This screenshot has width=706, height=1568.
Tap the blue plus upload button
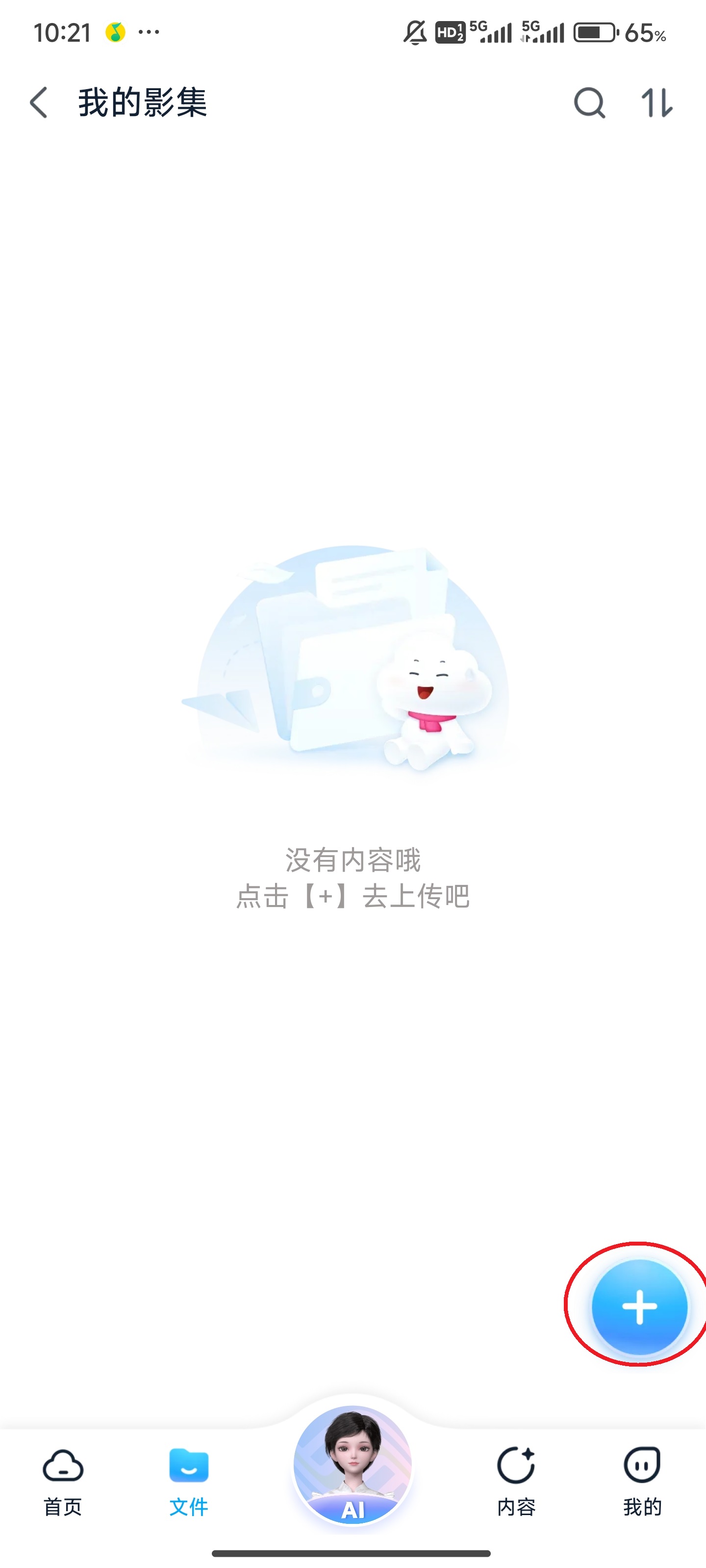point(639,1306)
